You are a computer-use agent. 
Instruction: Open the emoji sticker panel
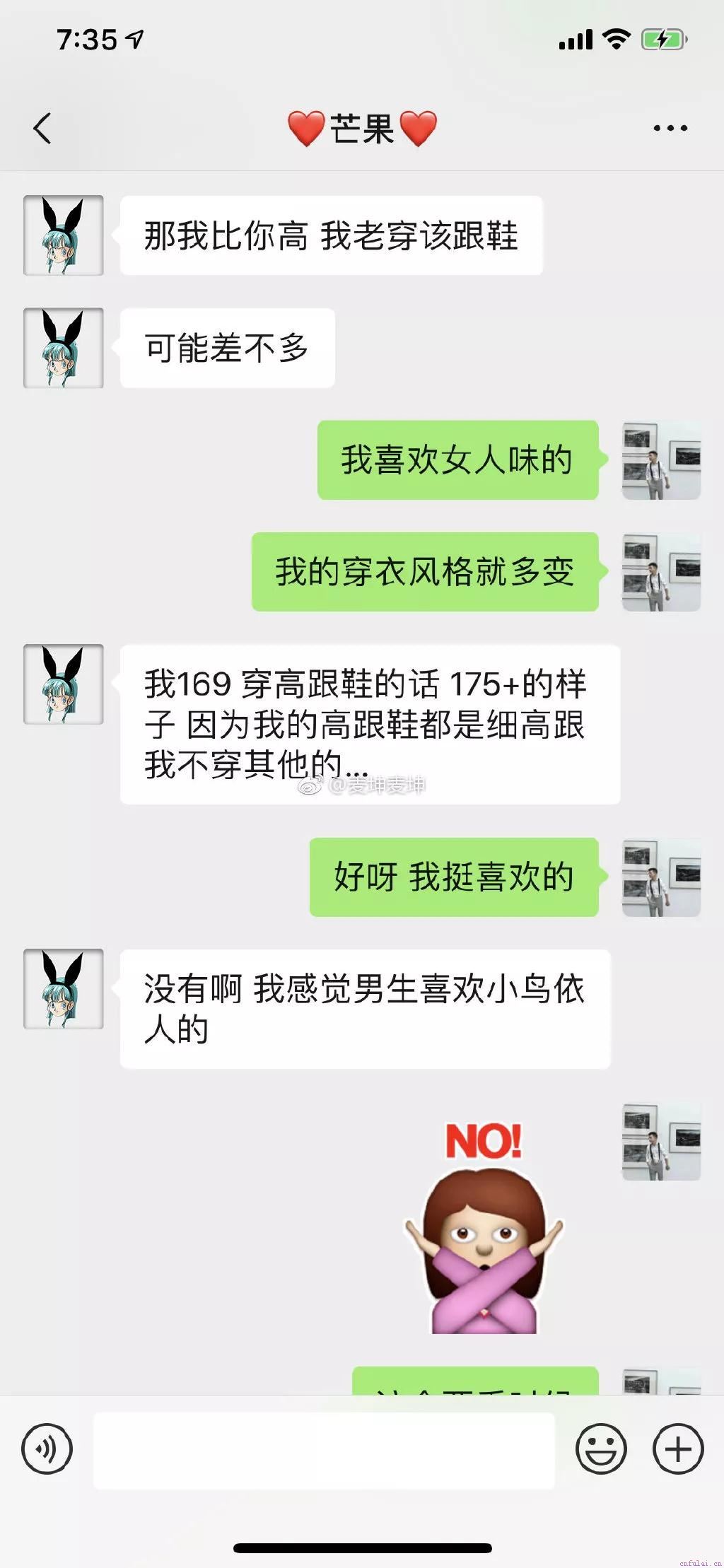click(x=601, y=1449)
